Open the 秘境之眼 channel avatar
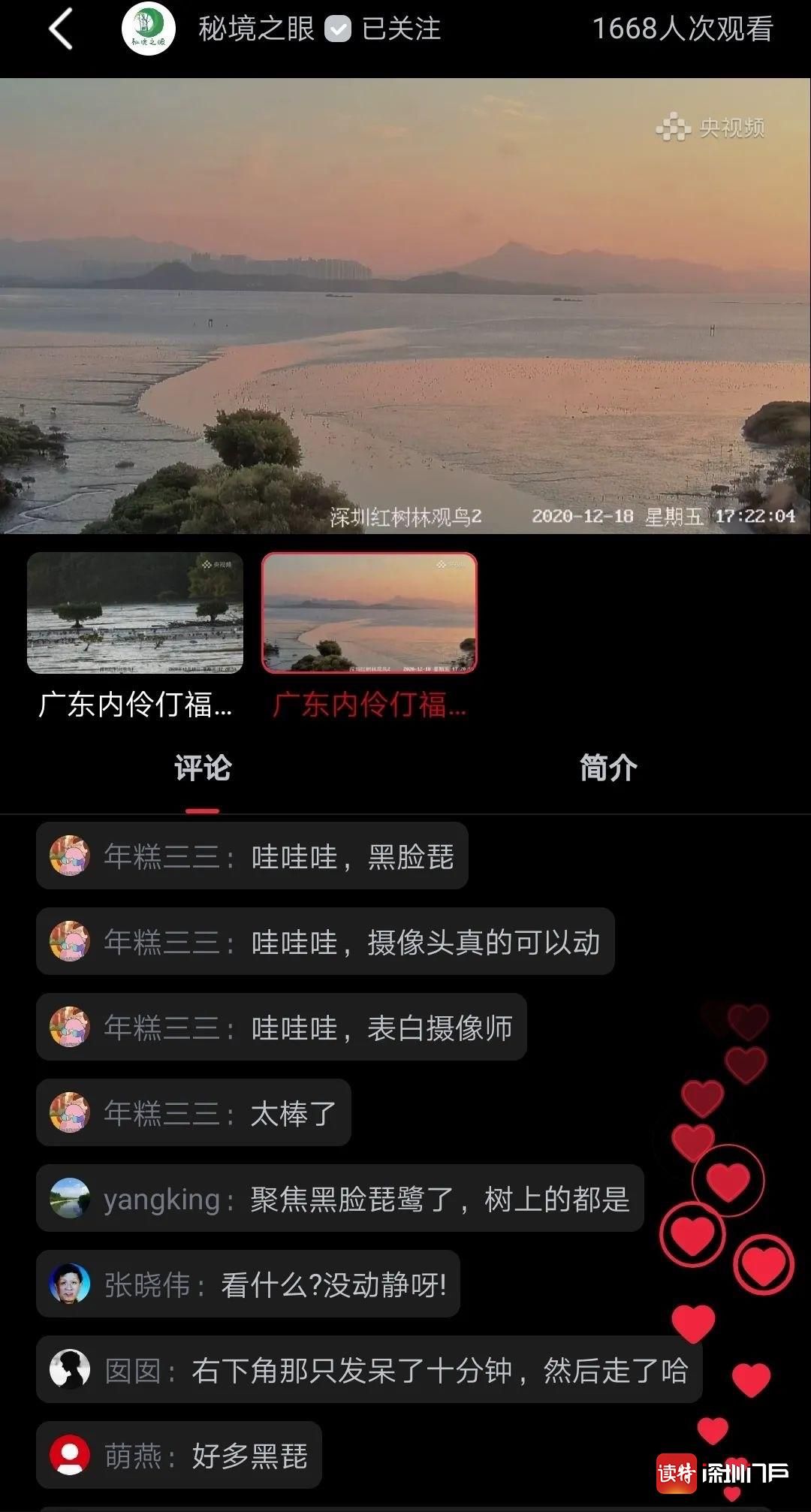 (x=149, y=29)
